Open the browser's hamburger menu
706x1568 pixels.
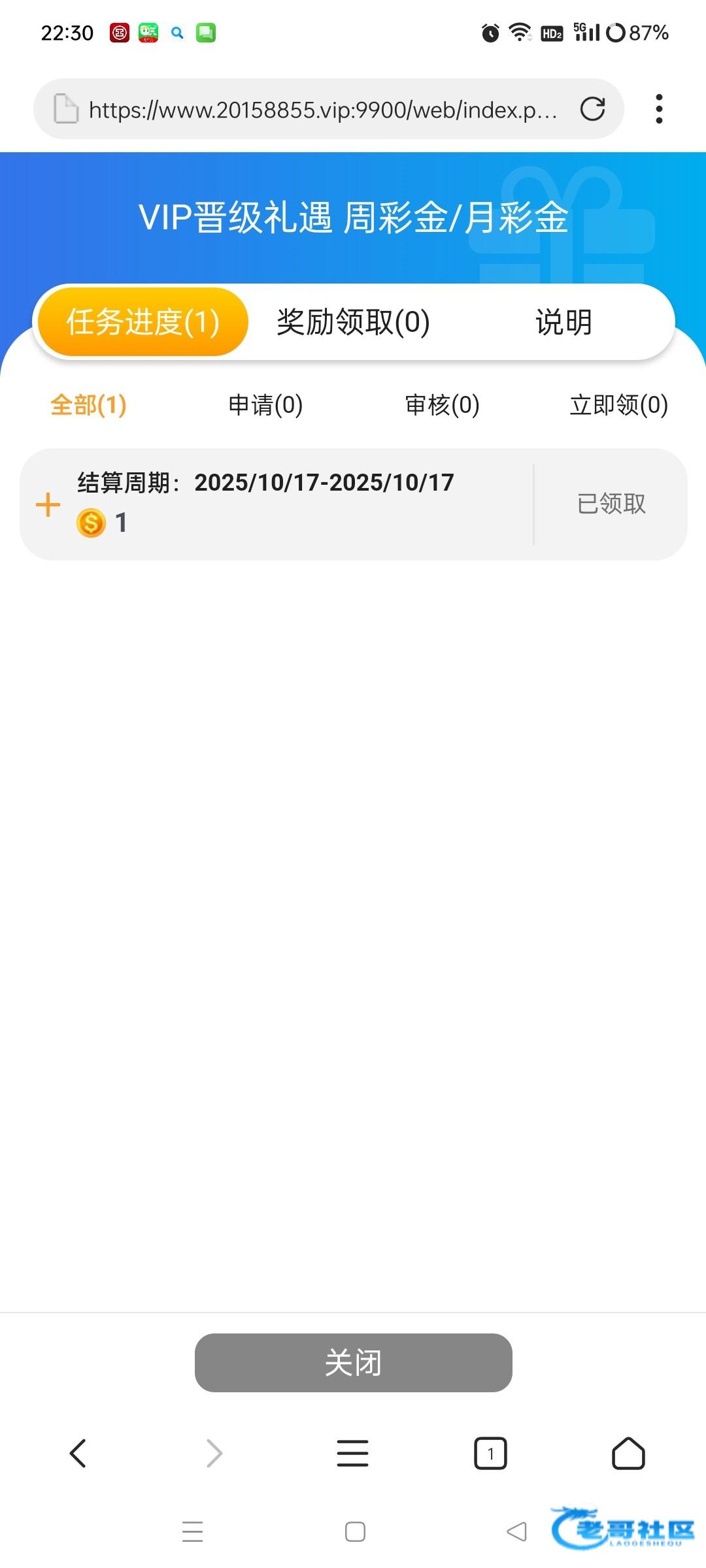tap(352, 1454)
